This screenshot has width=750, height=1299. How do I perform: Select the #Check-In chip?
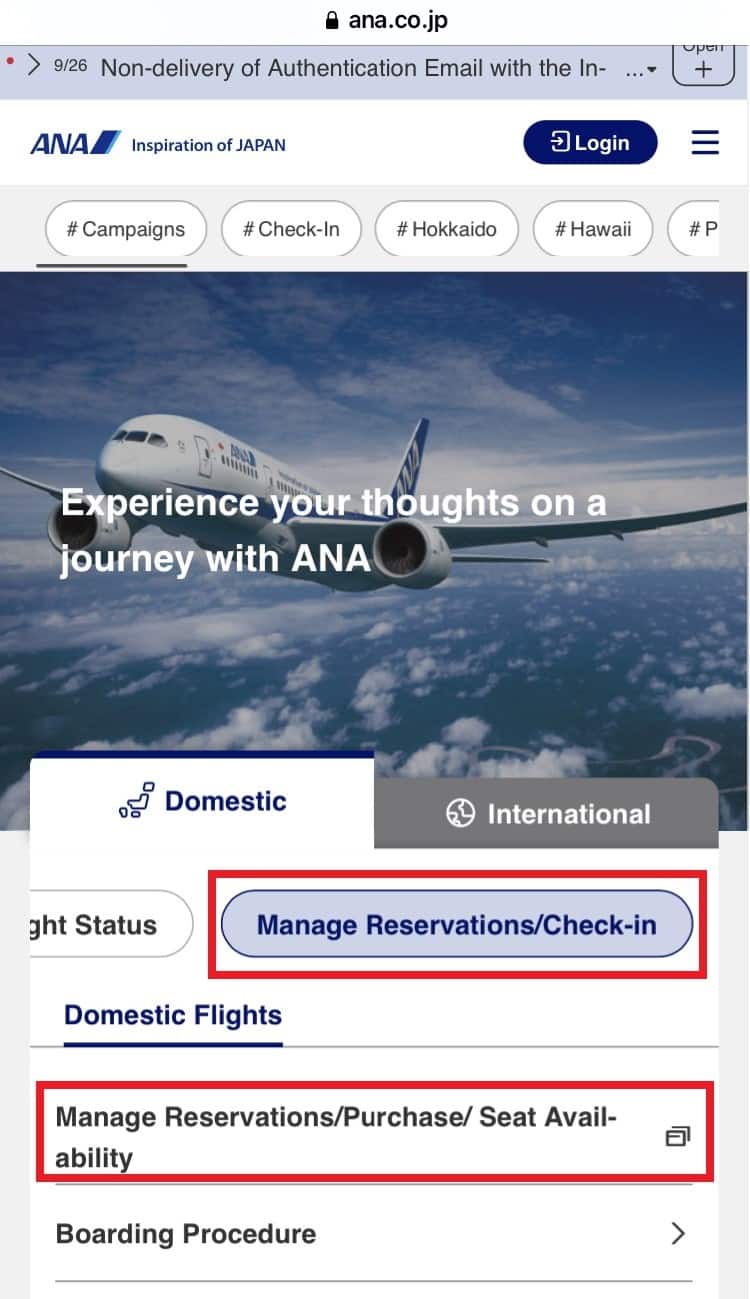tap(291, 229)
